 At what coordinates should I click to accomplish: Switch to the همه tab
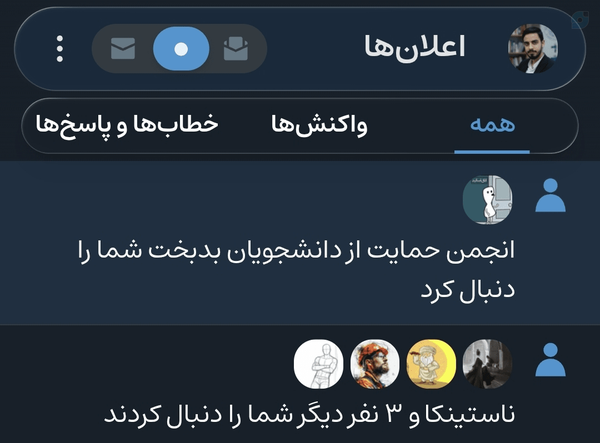pos(492,125)
